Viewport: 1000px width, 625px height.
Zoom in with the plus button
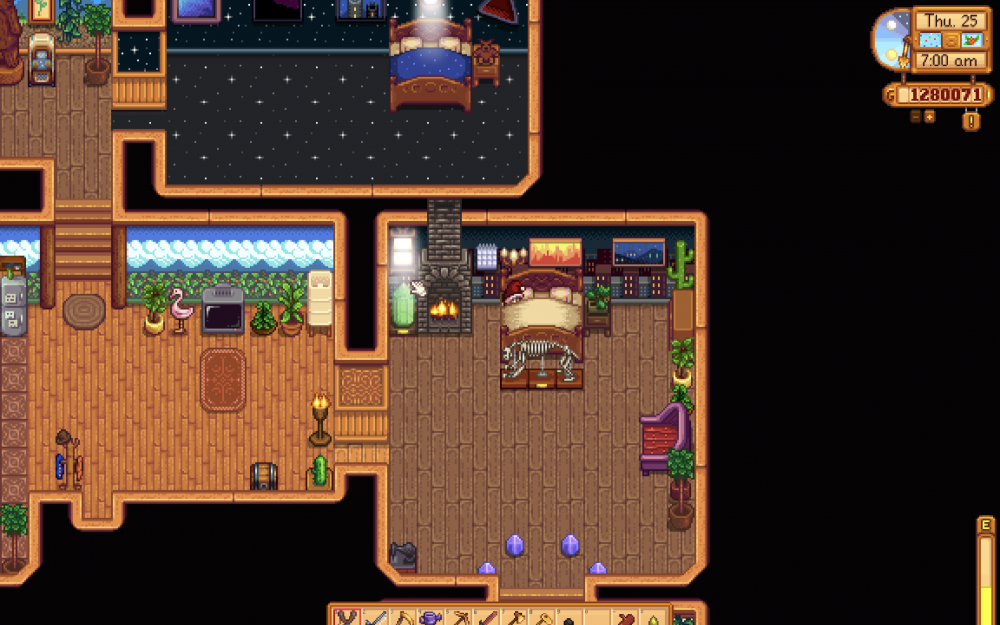(929, 117)
